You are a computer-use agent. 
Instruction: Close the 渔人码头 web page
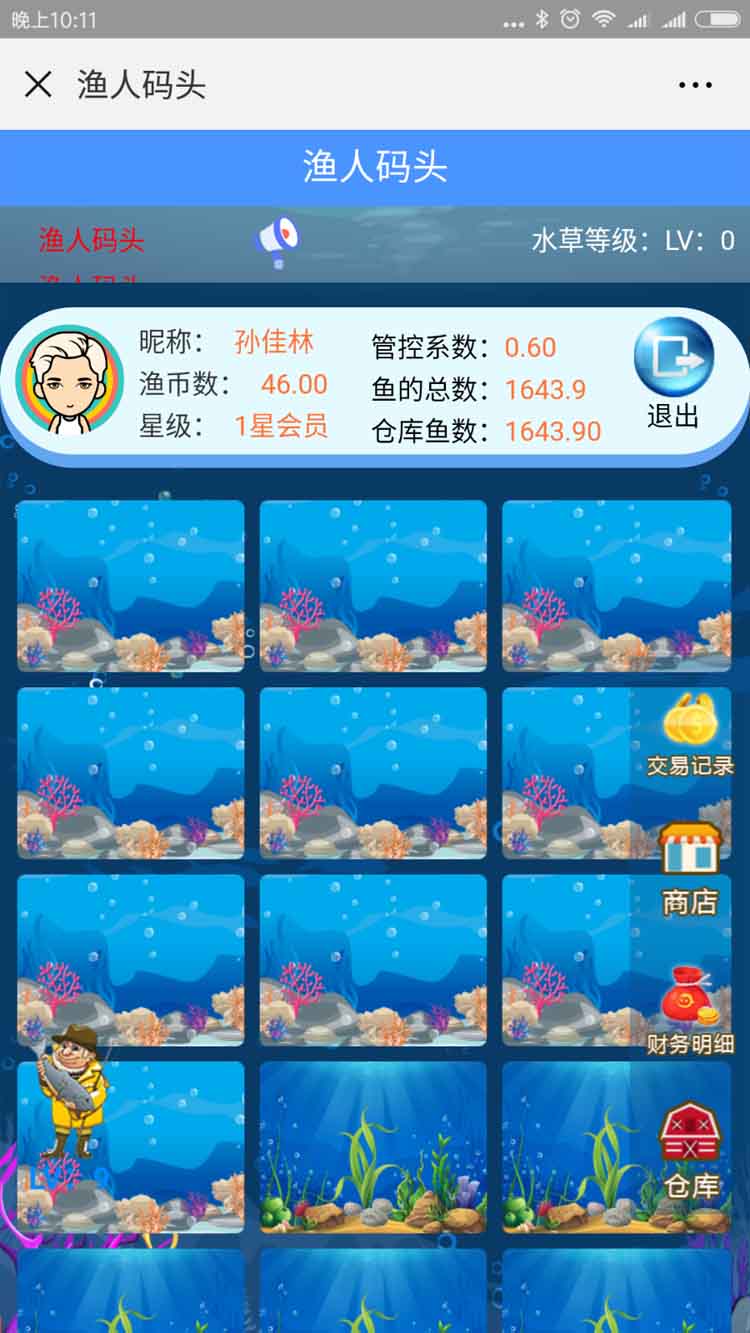tap(38, 85)
